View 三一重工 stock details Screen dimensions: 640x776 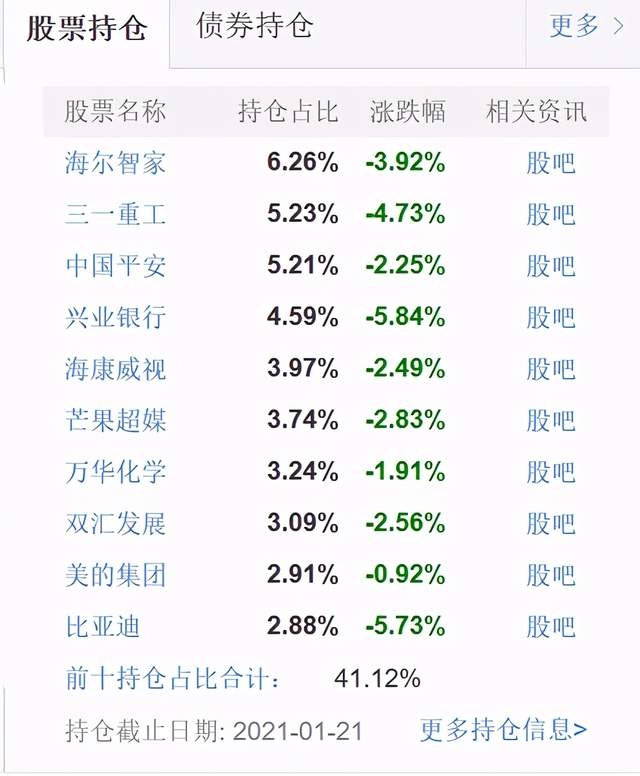pos(115,214)
